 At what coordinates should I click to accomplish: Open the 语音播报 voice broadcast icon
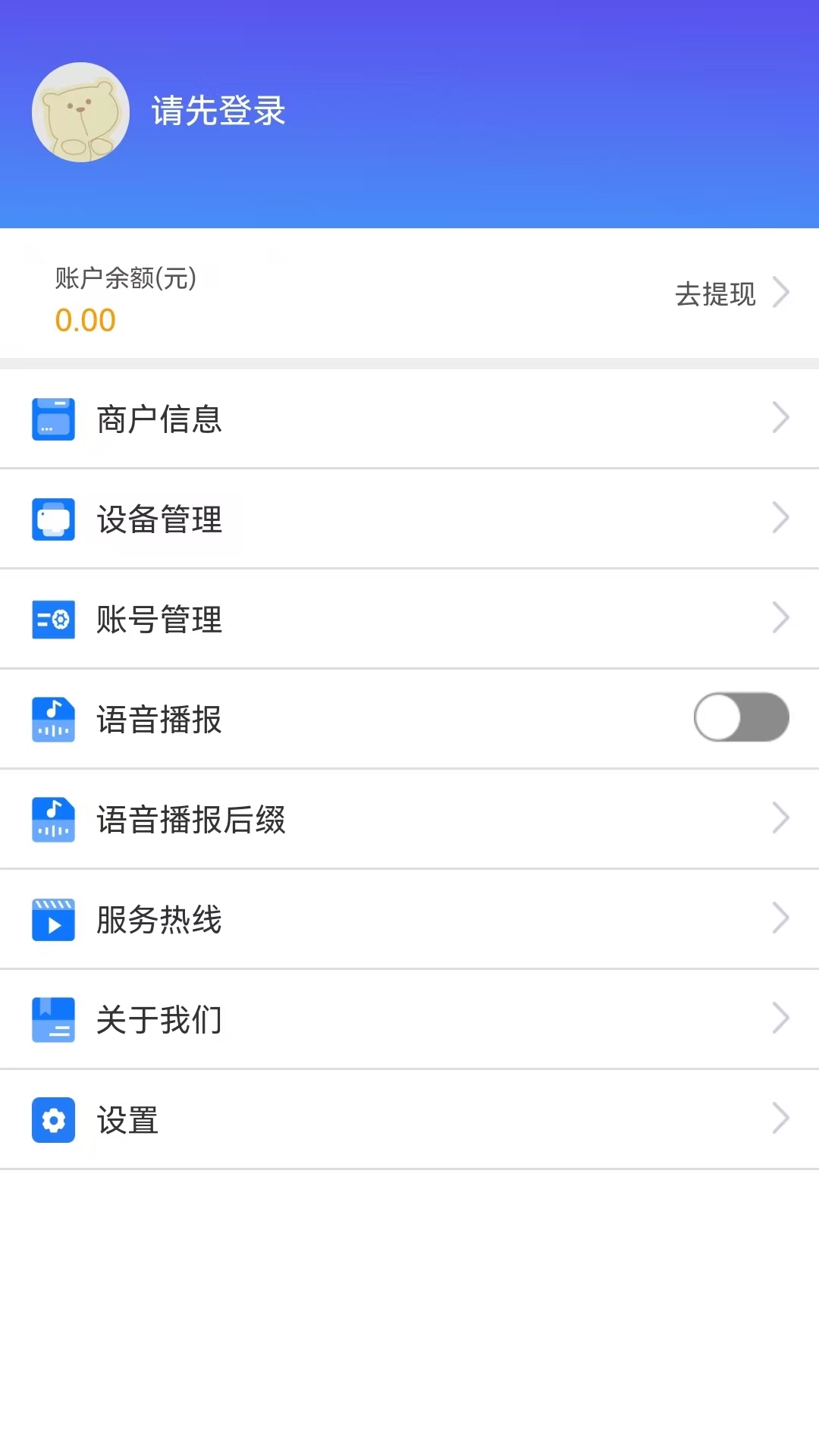(53, 718)
